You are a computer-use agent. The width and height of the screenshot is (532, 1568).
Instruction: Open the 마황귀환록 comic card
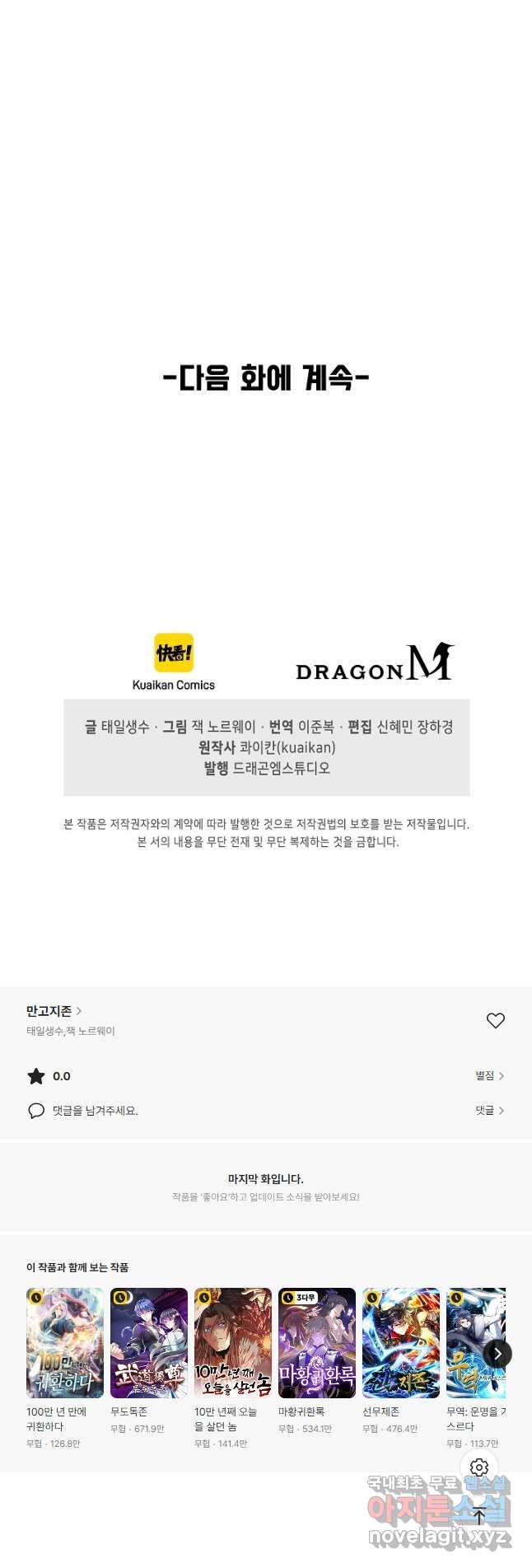[317, 1343]
